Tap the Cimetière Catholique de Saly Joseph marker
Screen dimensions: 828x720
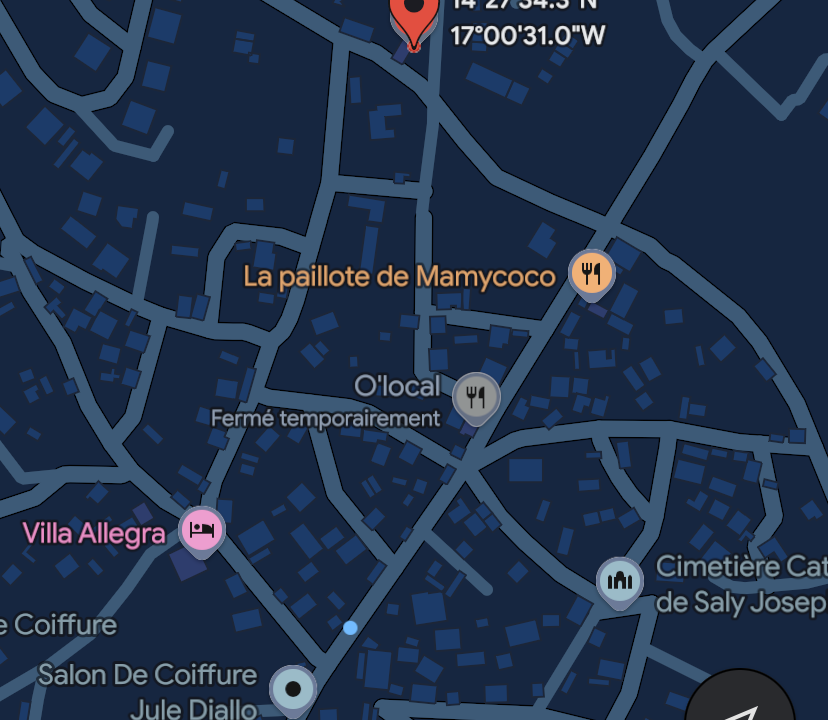(619, 581)
